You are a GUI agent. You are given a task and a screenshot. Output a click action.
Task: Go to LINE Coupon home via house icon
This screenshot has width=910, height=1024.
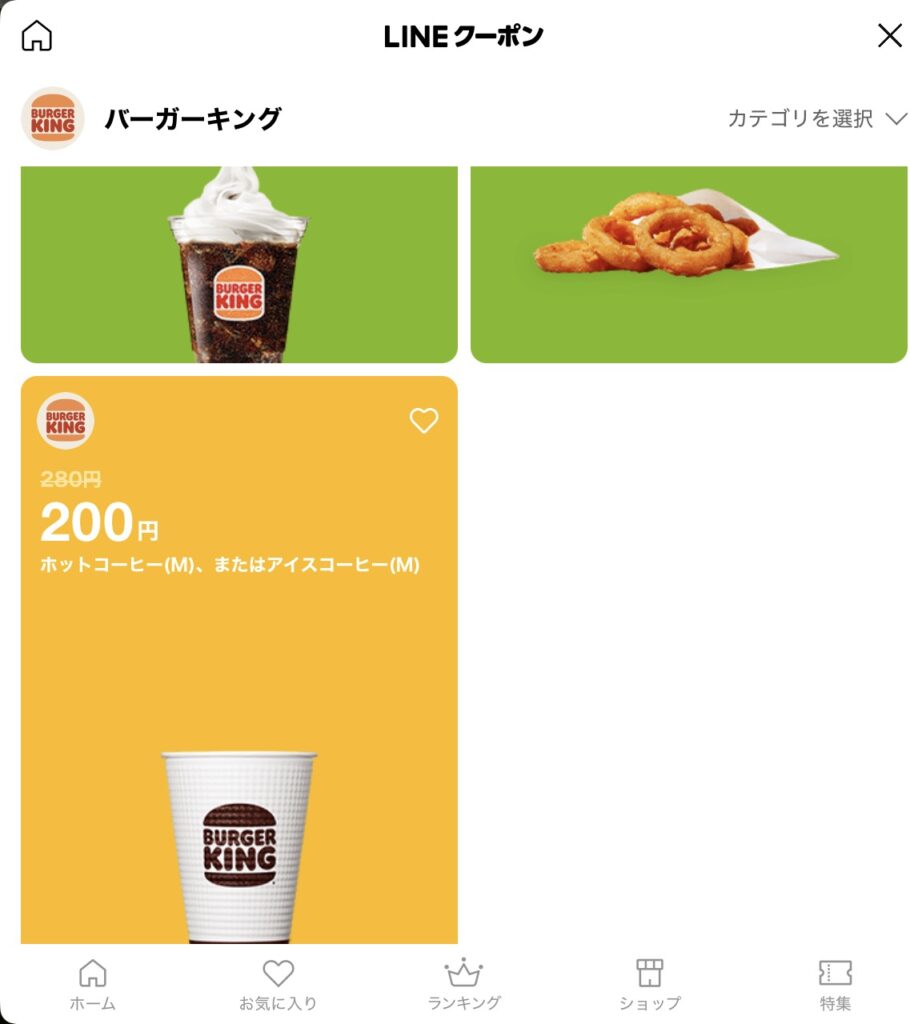pos(37,36)
